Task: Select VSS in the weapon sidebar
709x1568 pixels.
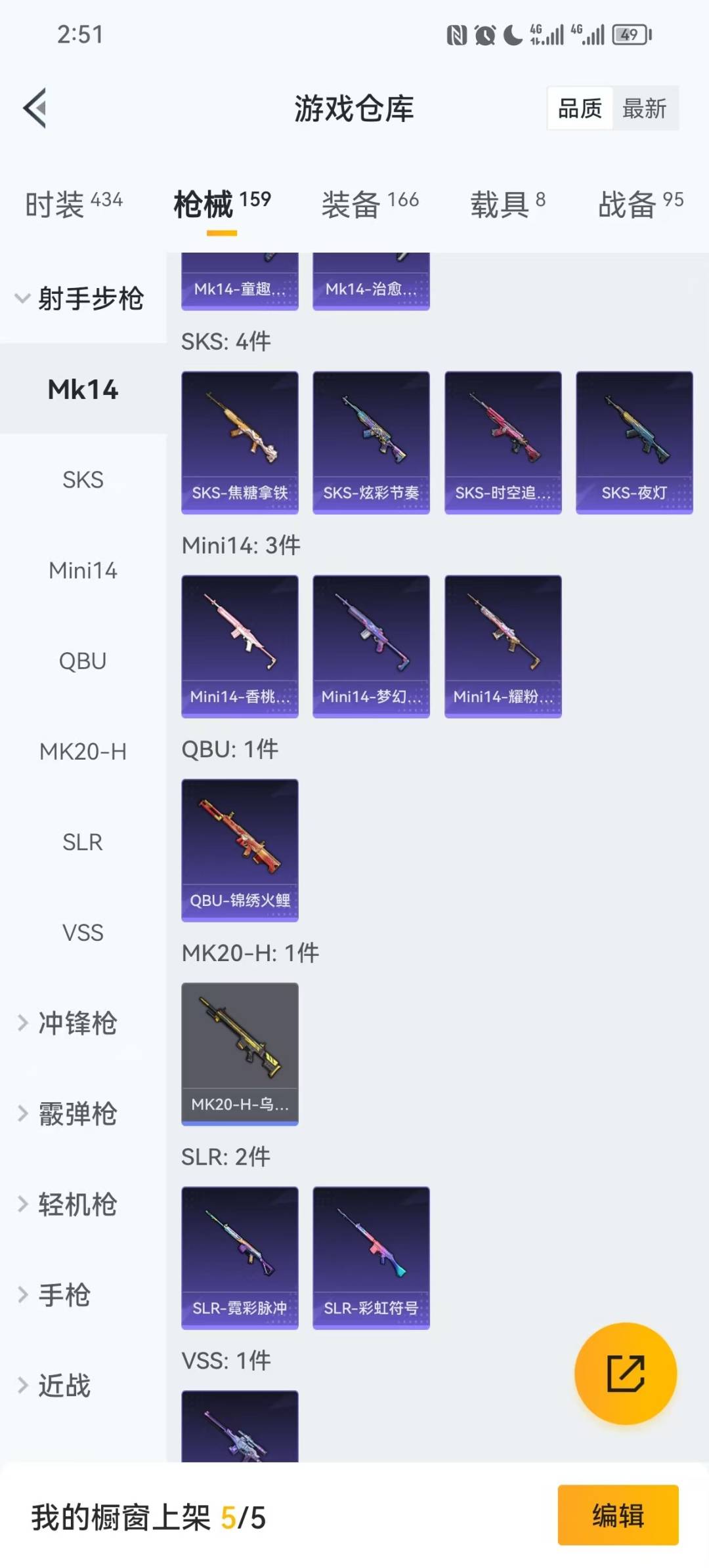Action: click(83, 933)
